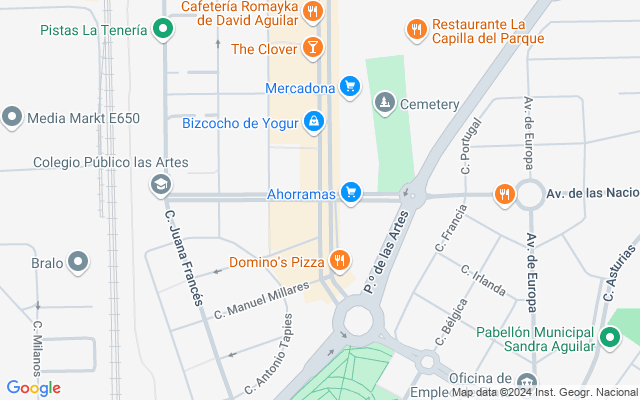Select the Colegio Público las Artes marker
Screen dimensions: 640x400
(158, 184)
